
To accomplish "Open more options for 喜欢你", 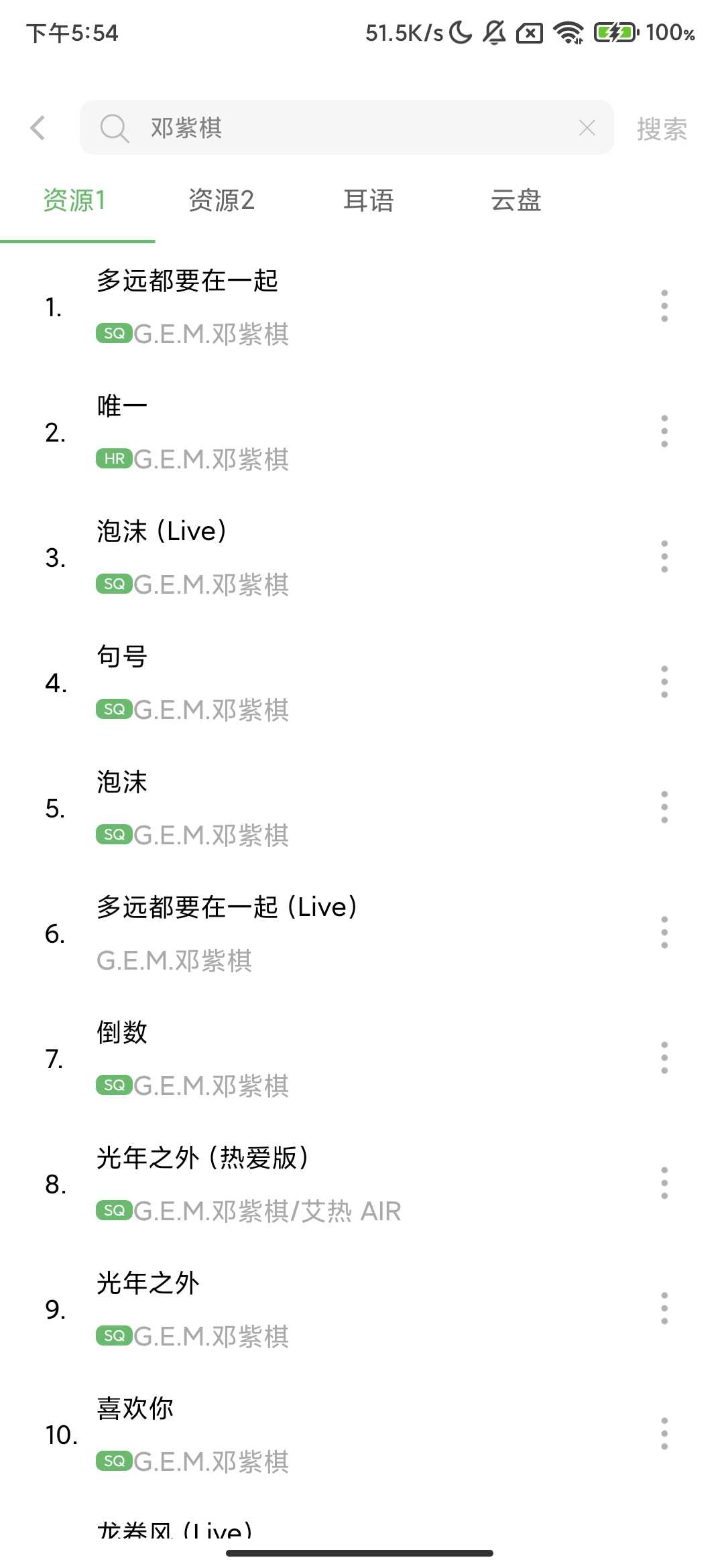I will (664, 1434).
